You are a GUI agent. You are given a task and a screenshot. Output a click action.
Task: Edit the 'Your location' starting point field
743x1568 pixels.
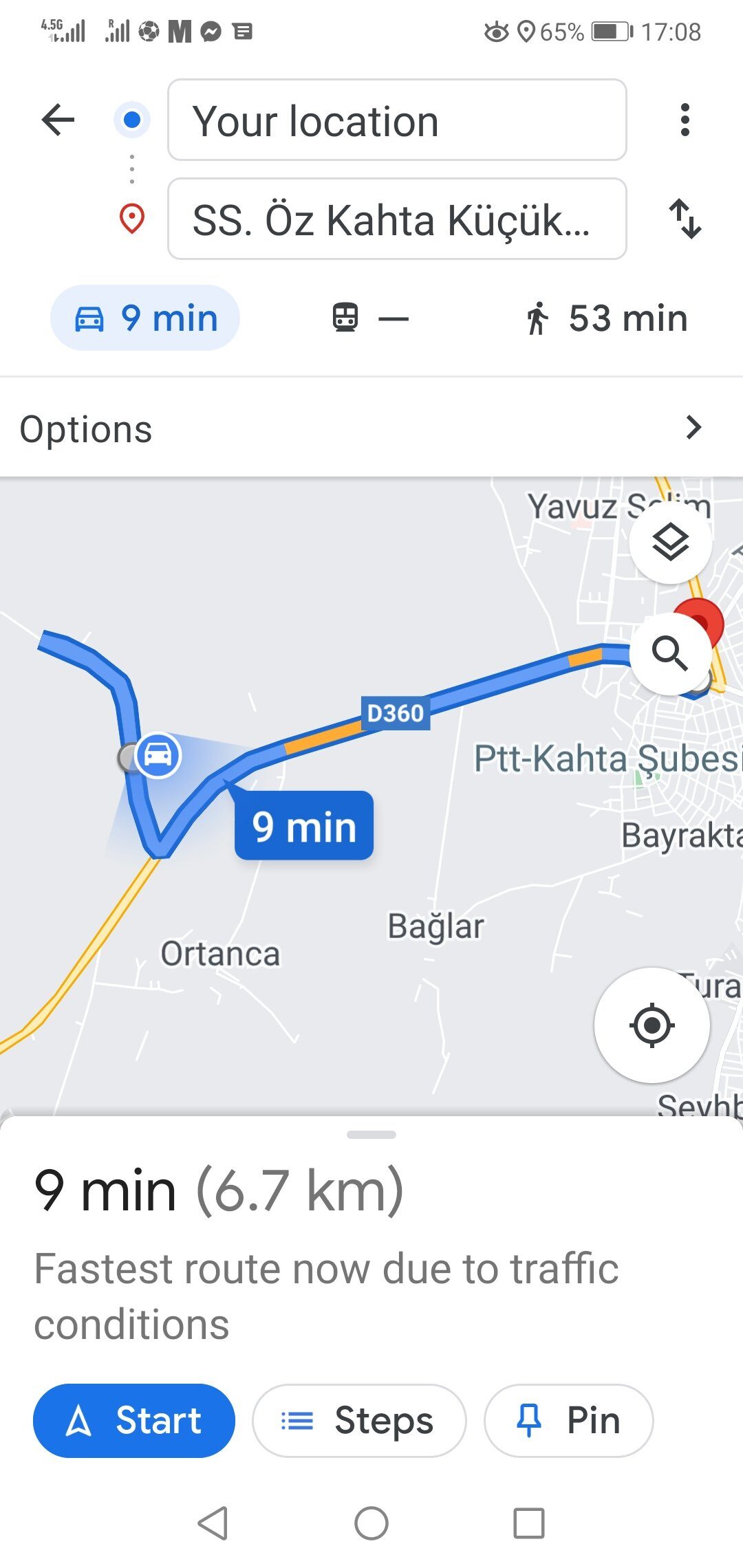(397, 120)
